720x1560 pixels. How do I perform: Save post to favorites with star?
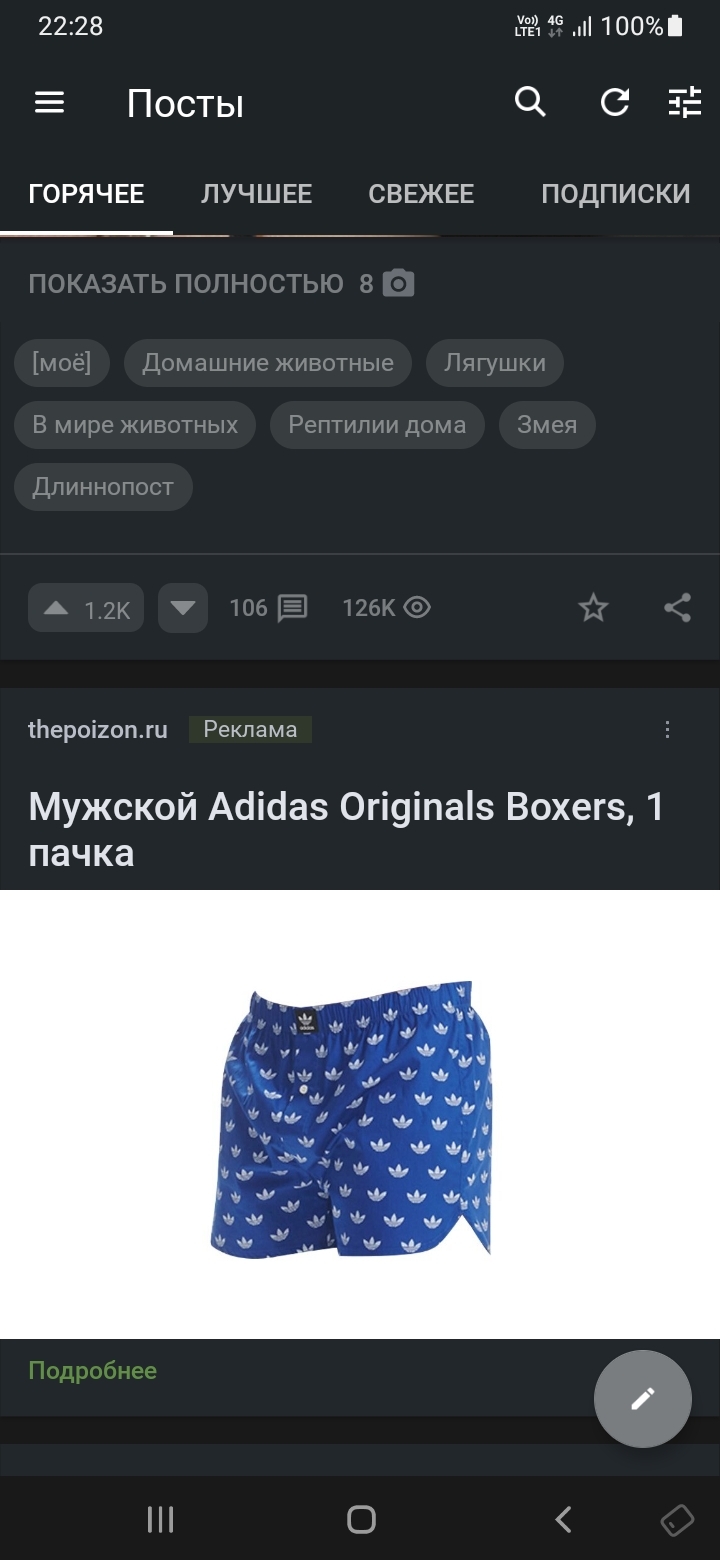pyautogui.click(x=593, y=608)
